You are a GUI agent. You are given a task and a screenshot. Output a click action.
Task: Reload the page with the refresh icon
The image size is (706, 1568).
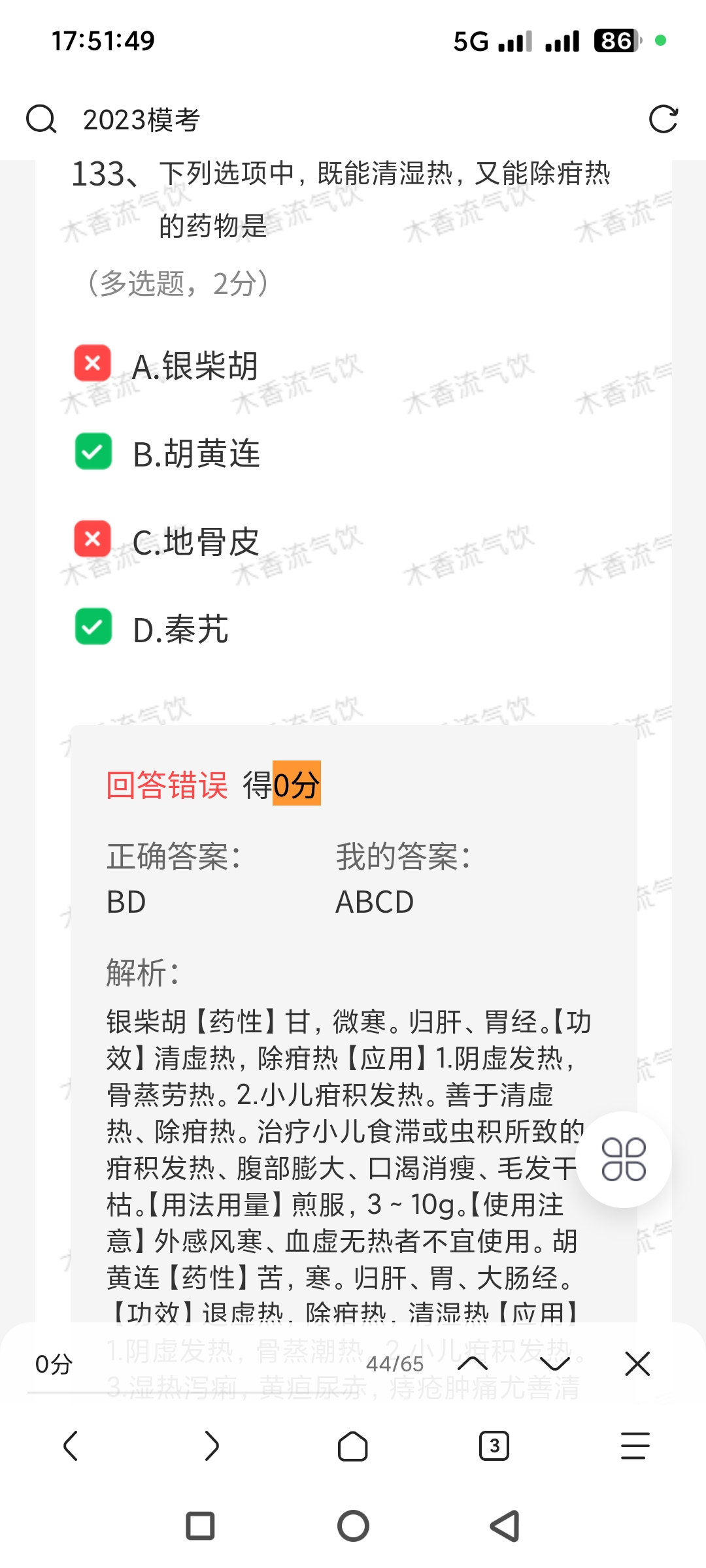663,120
